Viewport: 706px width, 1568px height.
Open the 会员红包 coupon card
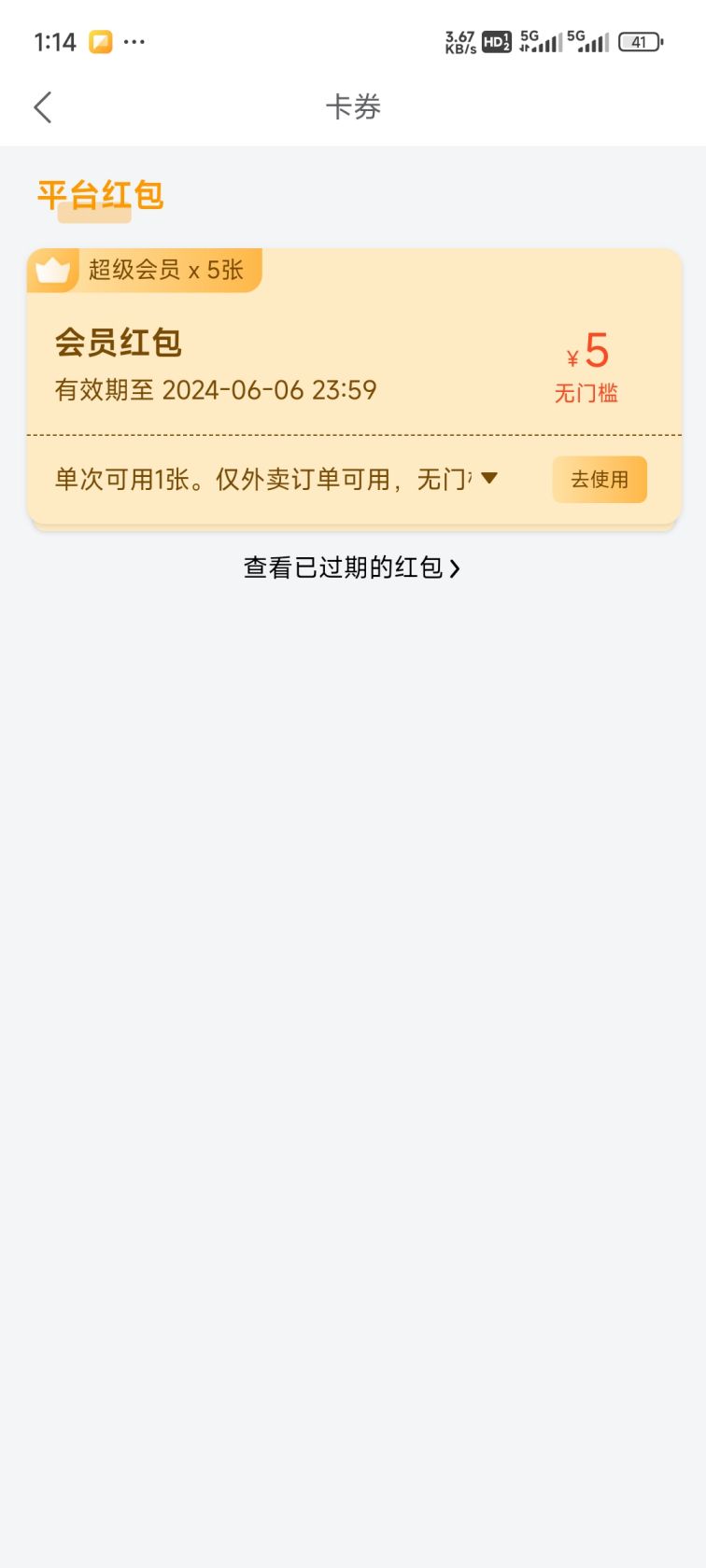tap(280, 366)
